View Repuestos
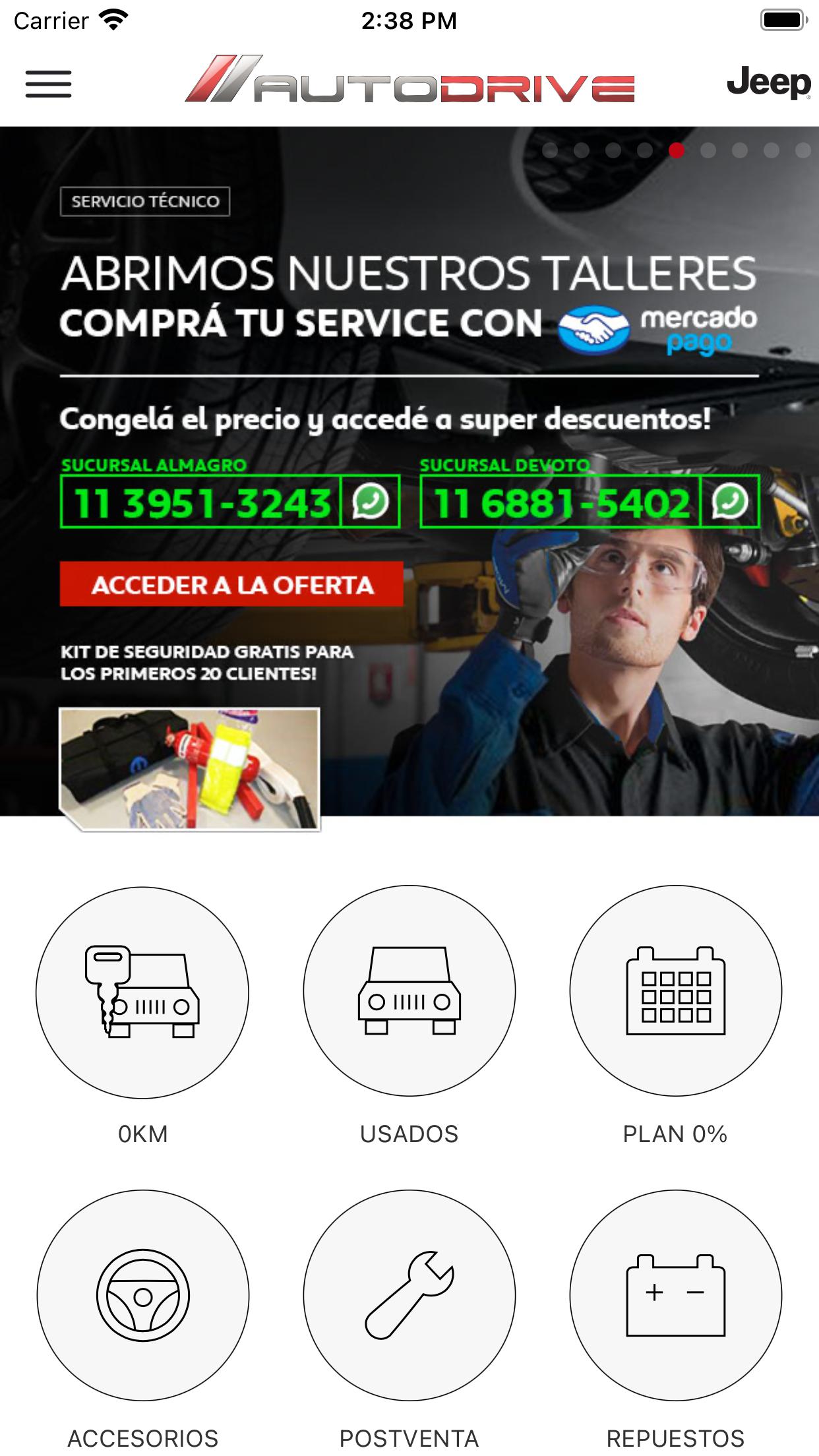 pyautogui.click(x=675, y=1296)
